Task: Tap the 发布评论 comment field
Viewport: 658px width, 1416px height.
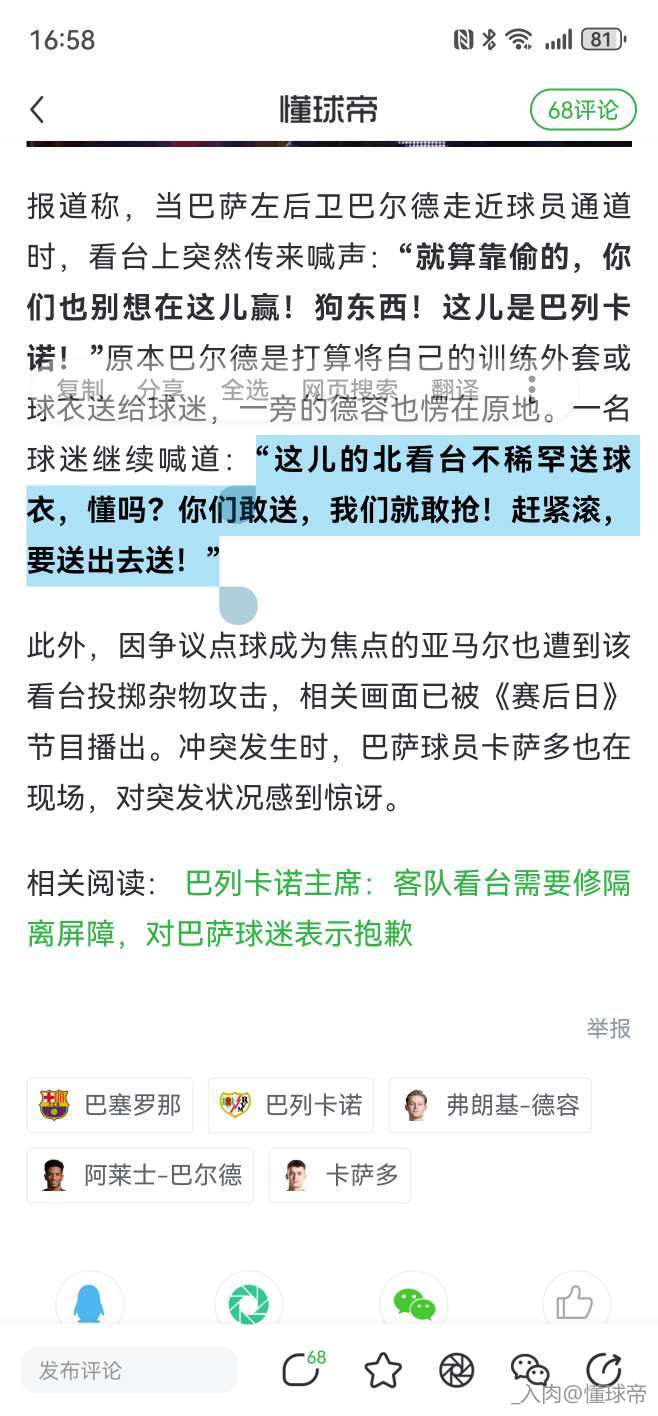Action: tap(130, 1370)
